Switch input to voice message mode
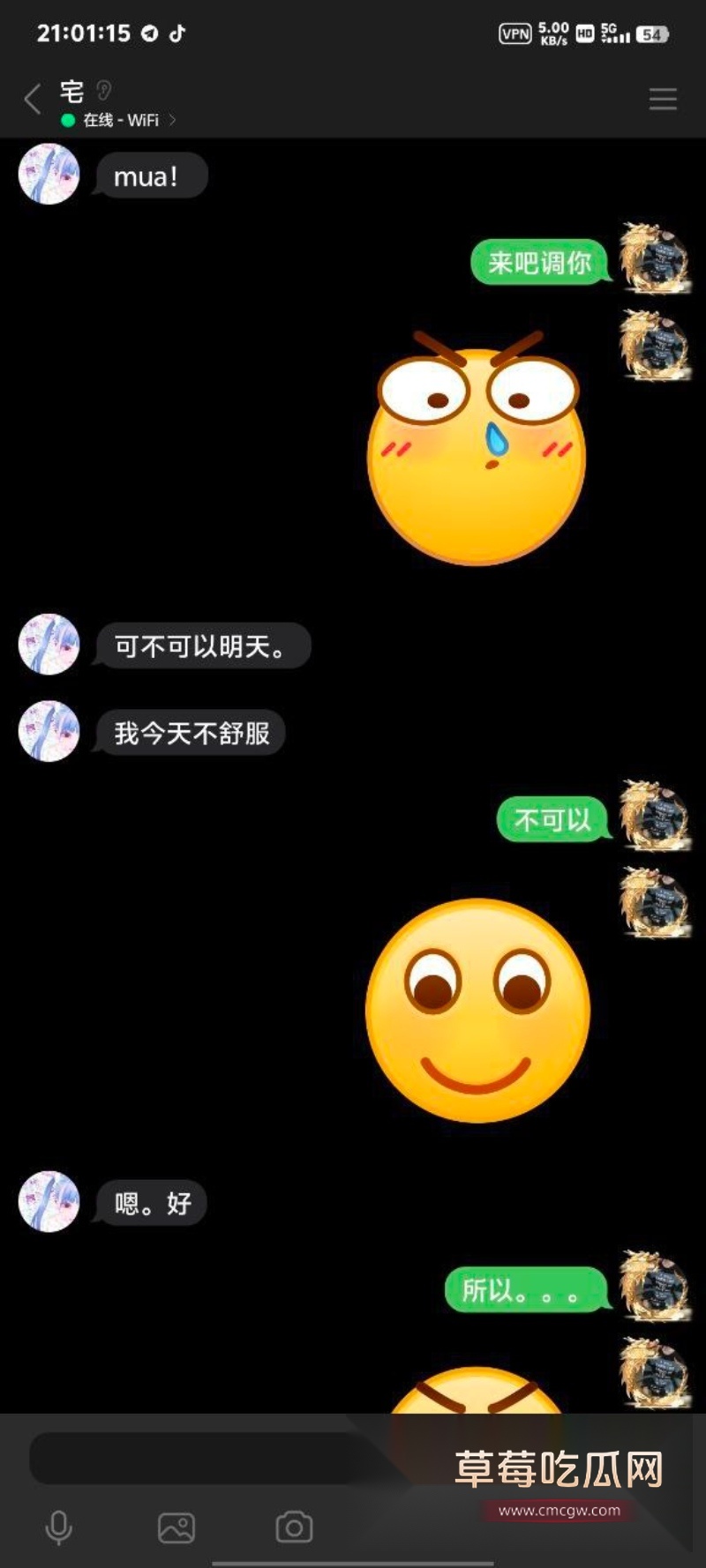 tap(59, 1527)
